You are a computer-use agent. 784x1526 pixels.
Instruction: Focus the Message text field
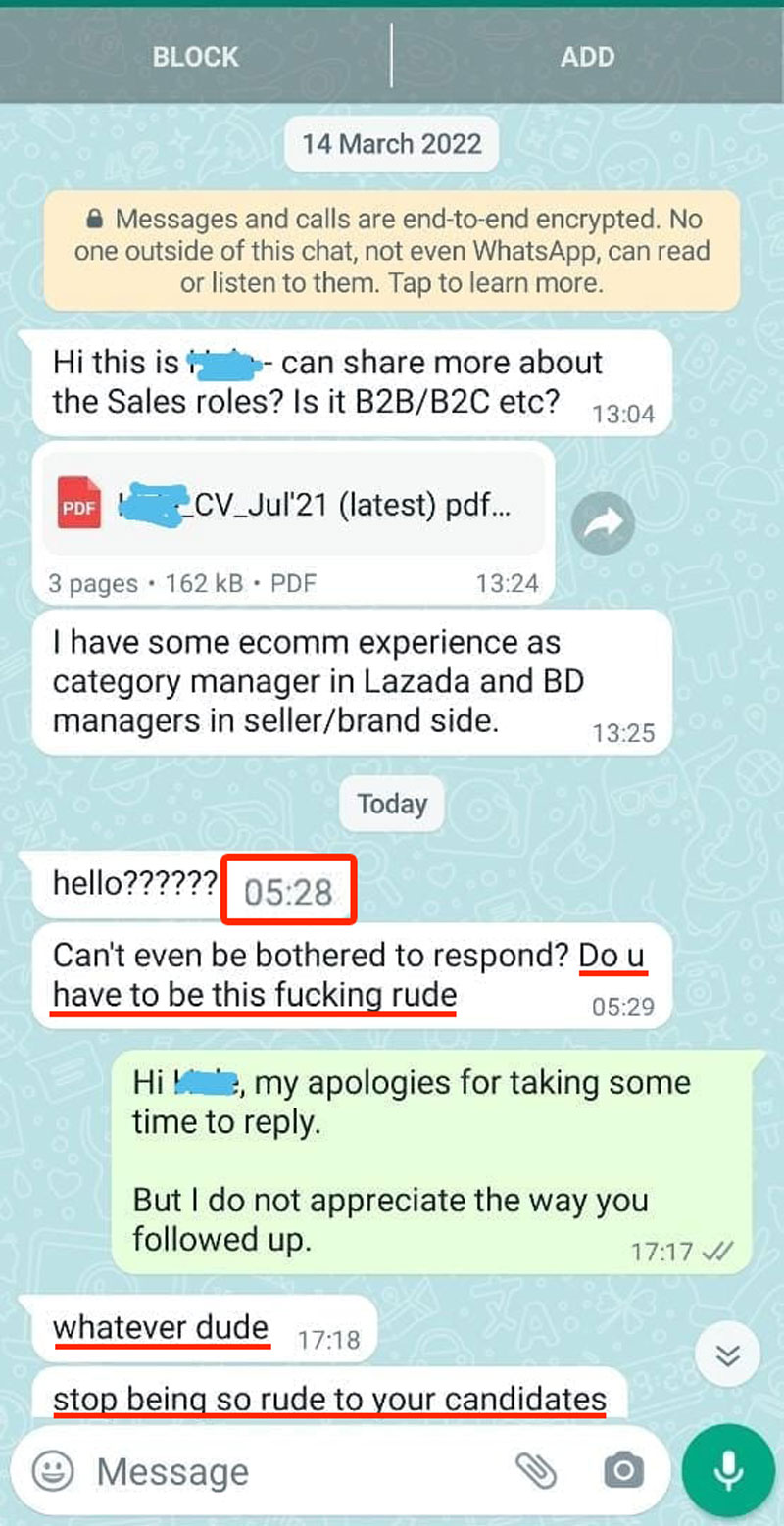click(x=294, y=1471)
